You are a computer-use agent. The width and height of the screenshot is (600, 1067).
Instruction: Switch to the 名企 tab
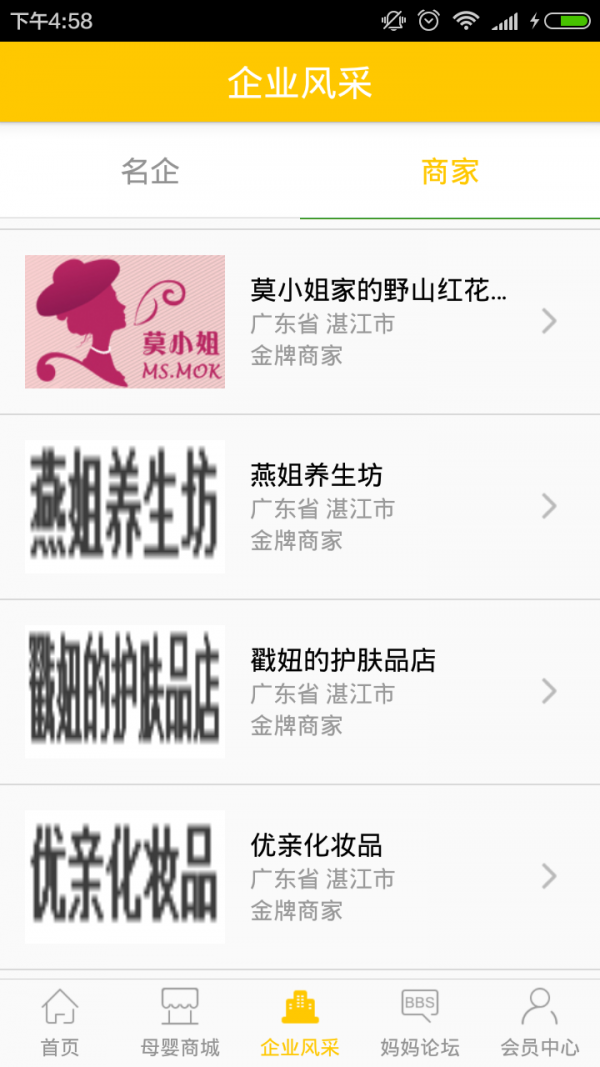(x=150, y=172)
